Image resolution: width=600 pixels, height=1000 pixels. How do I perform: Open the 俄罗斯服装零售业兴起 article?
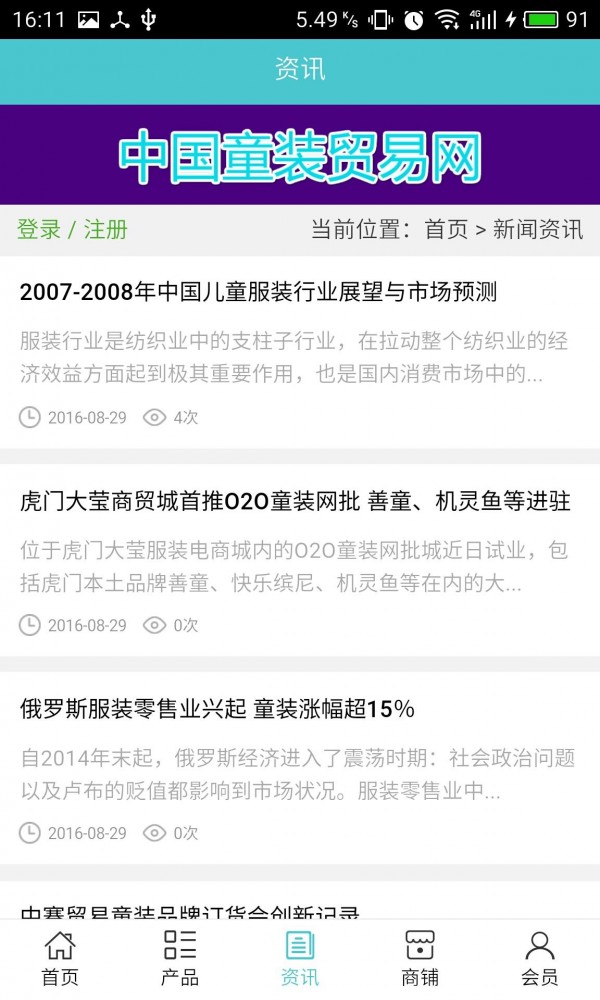coord(217,710)
